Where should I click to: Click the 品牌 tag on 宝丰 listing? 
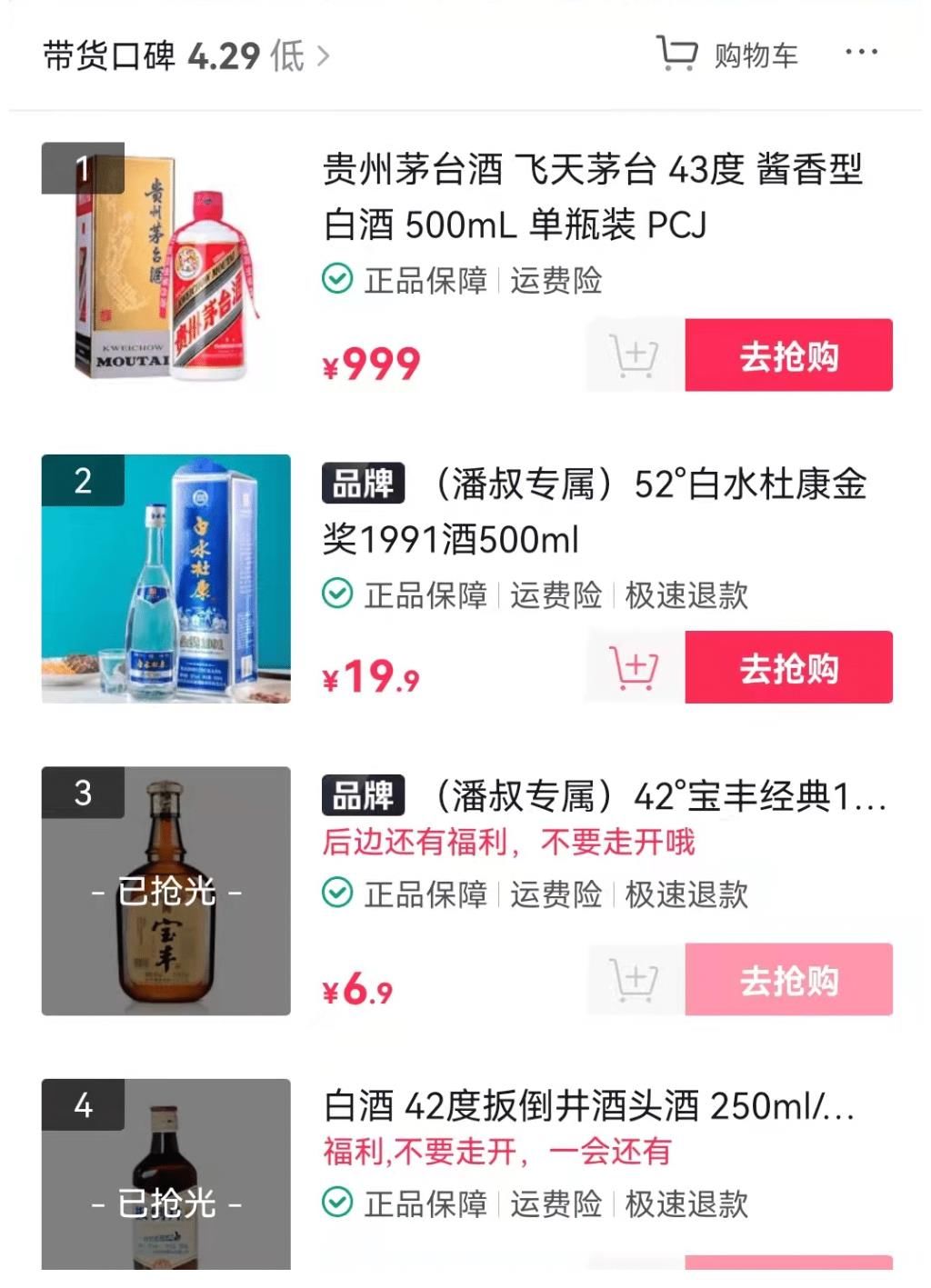[363, 795]
